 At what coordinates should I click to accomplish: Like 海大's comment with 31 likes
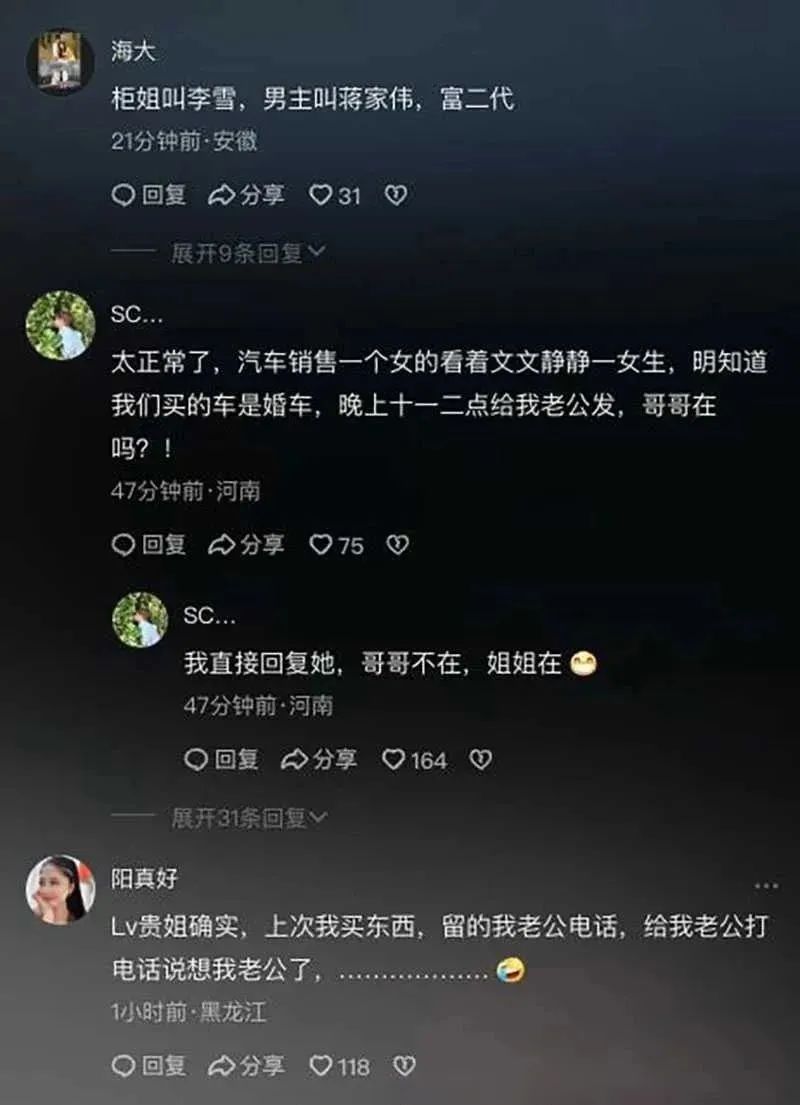pos(334,195)
